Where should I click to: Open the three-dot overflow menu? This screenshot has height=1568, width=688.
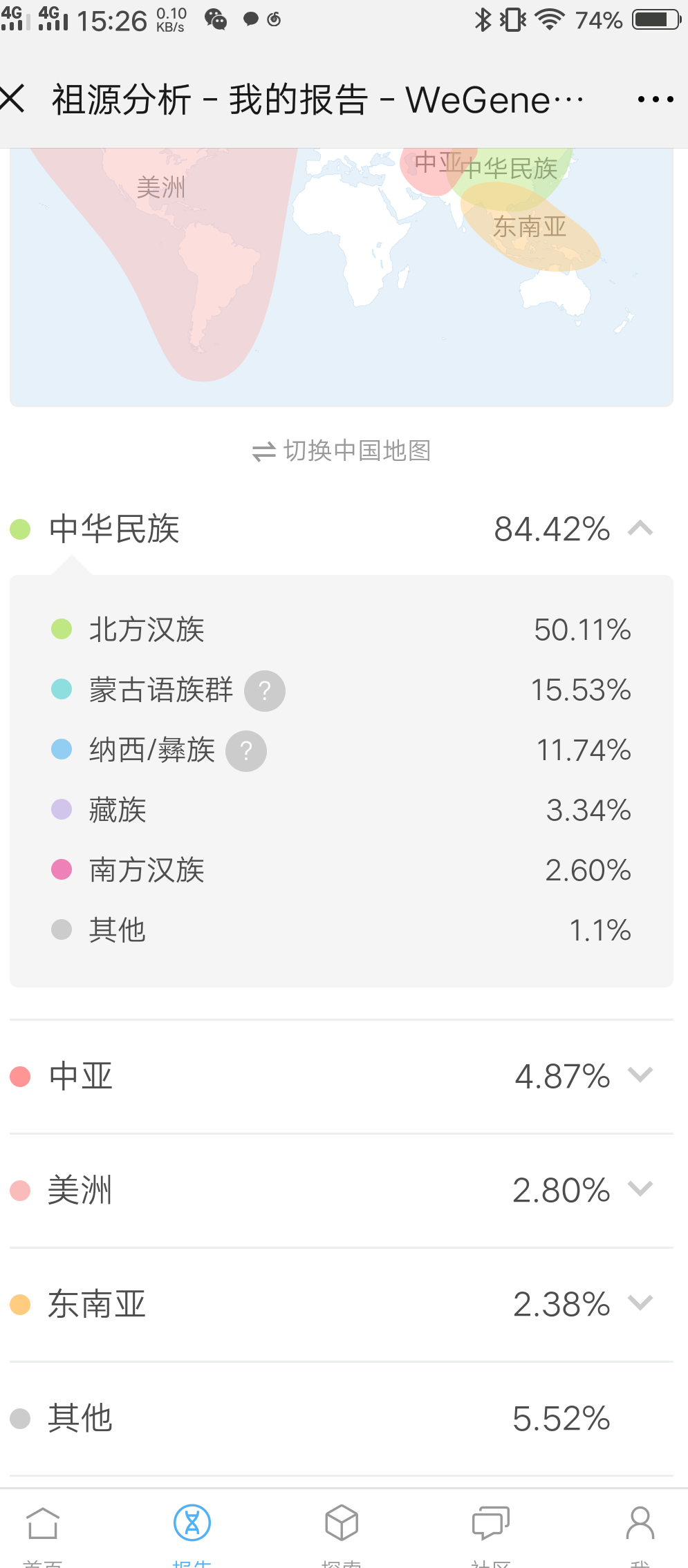pyautogui.click(x=655, y=100)
